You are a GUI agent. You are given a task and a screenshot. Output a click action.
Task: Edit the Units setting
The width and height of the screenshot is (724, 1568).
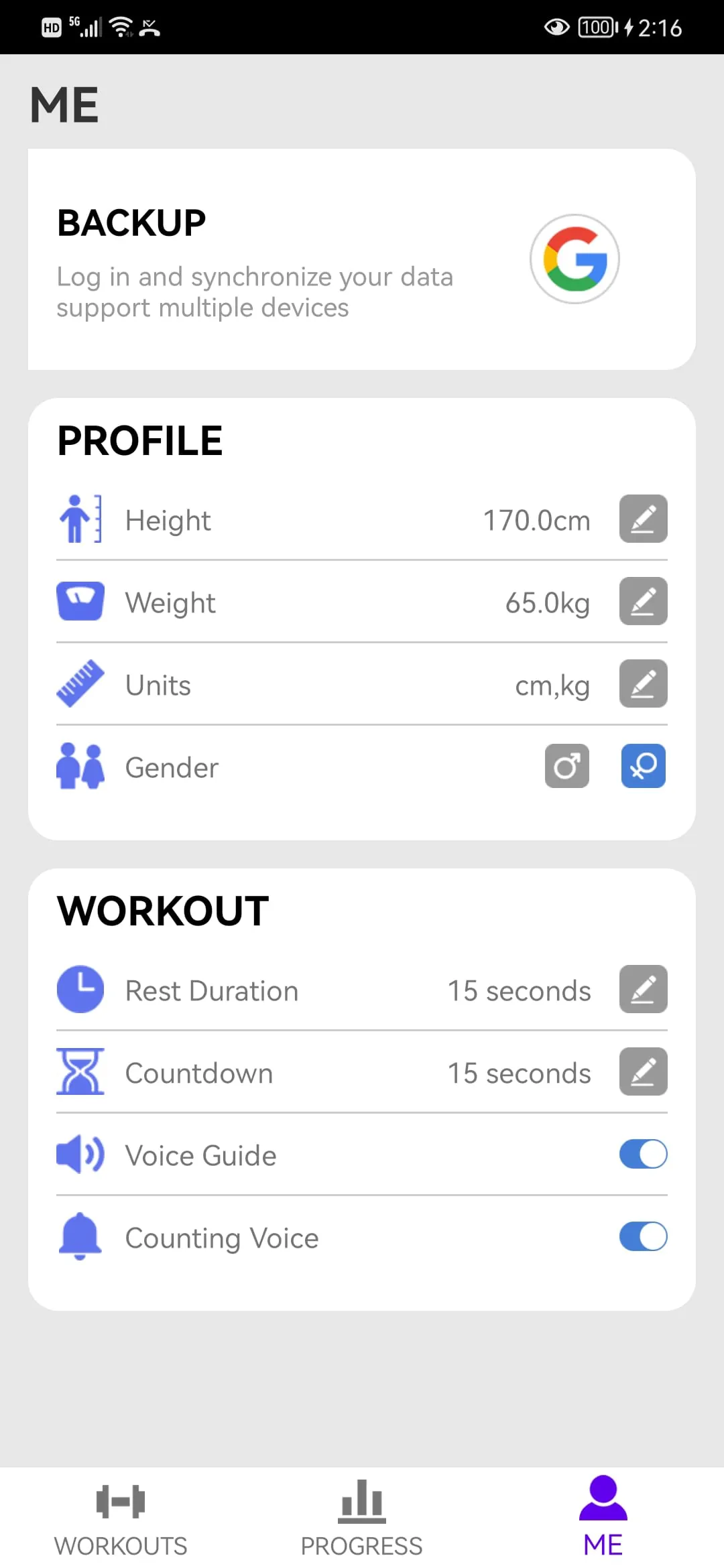tap(642, 683)
